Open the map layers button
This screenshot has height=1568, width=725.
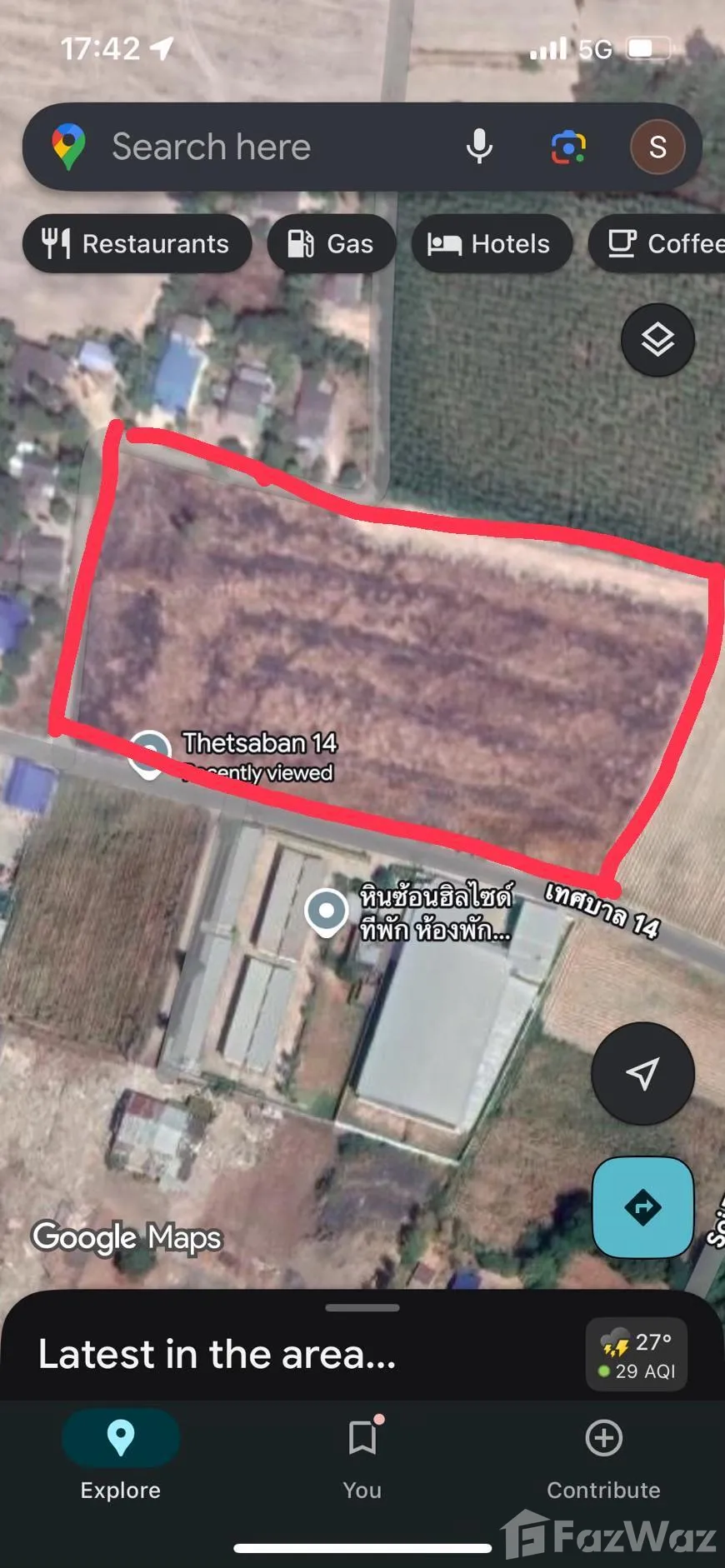[657, 340]
